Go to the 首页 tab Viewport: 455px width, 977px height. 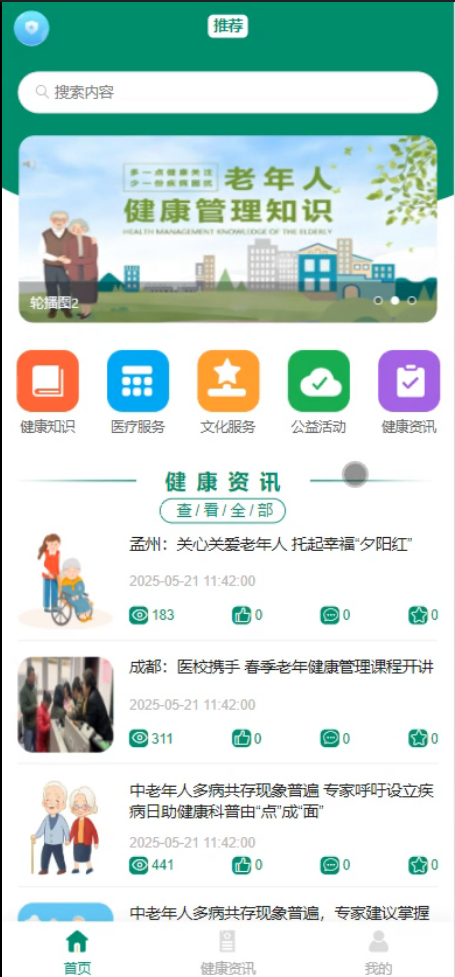point(77,951)
